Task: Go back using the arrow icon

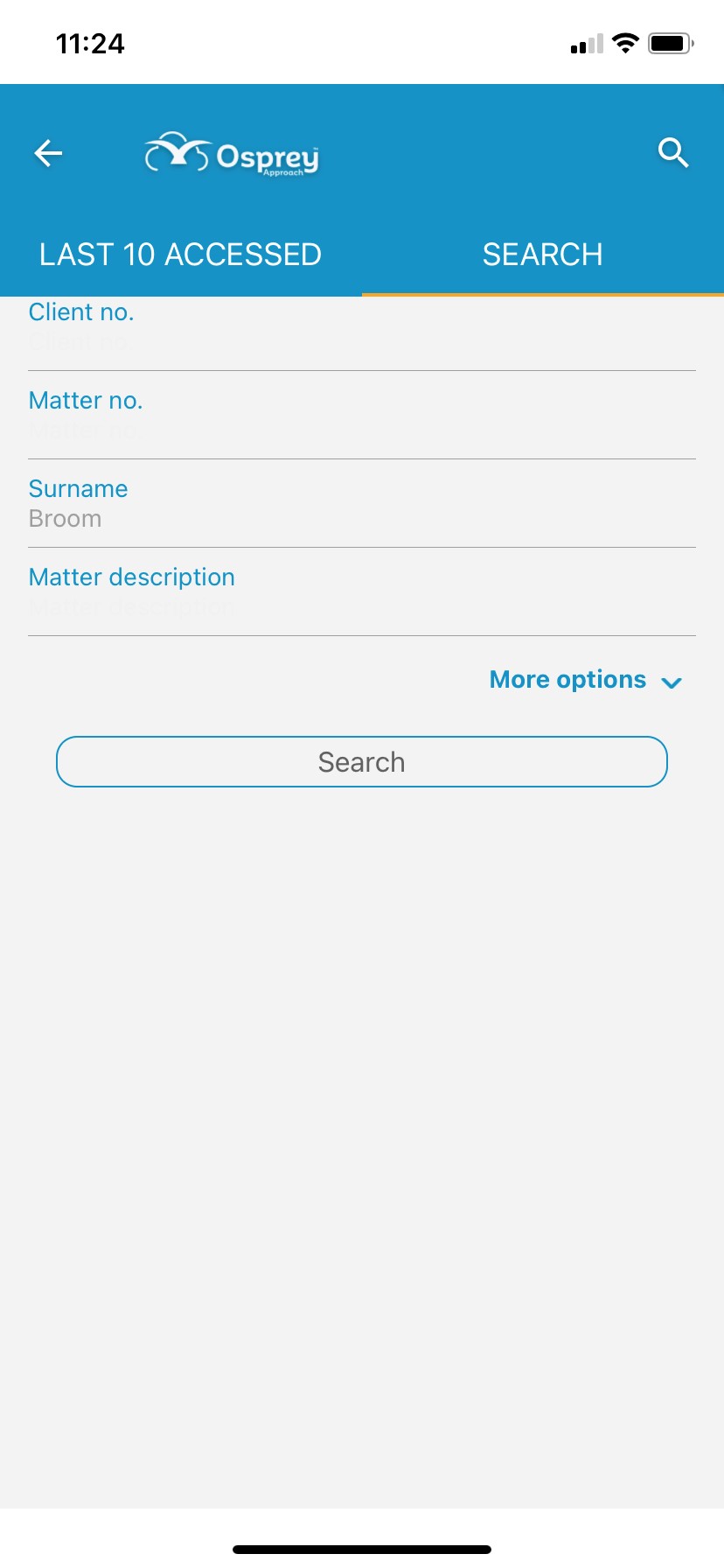Action: point(48,154)
